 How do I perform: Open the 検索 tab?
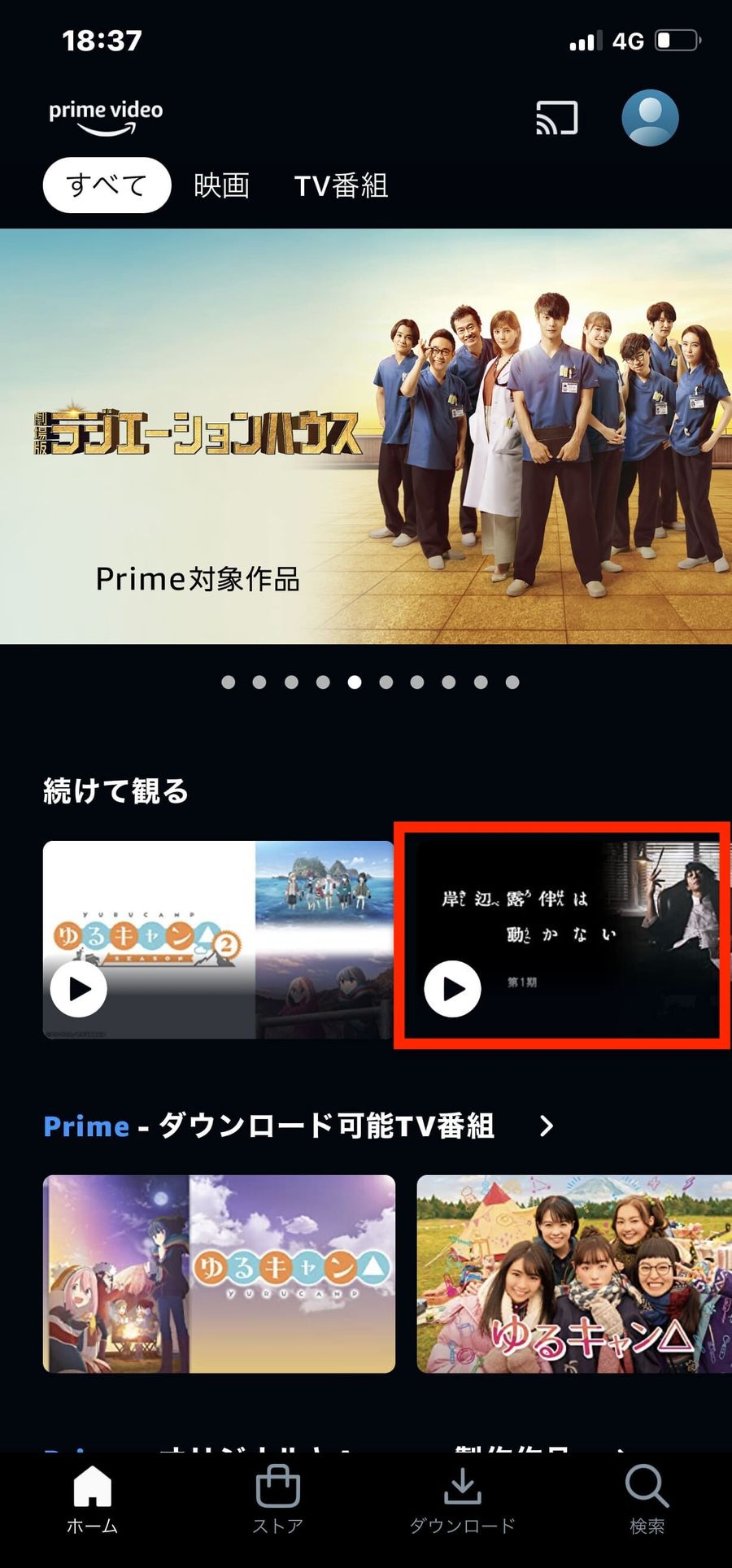(x=647, y=1500)
